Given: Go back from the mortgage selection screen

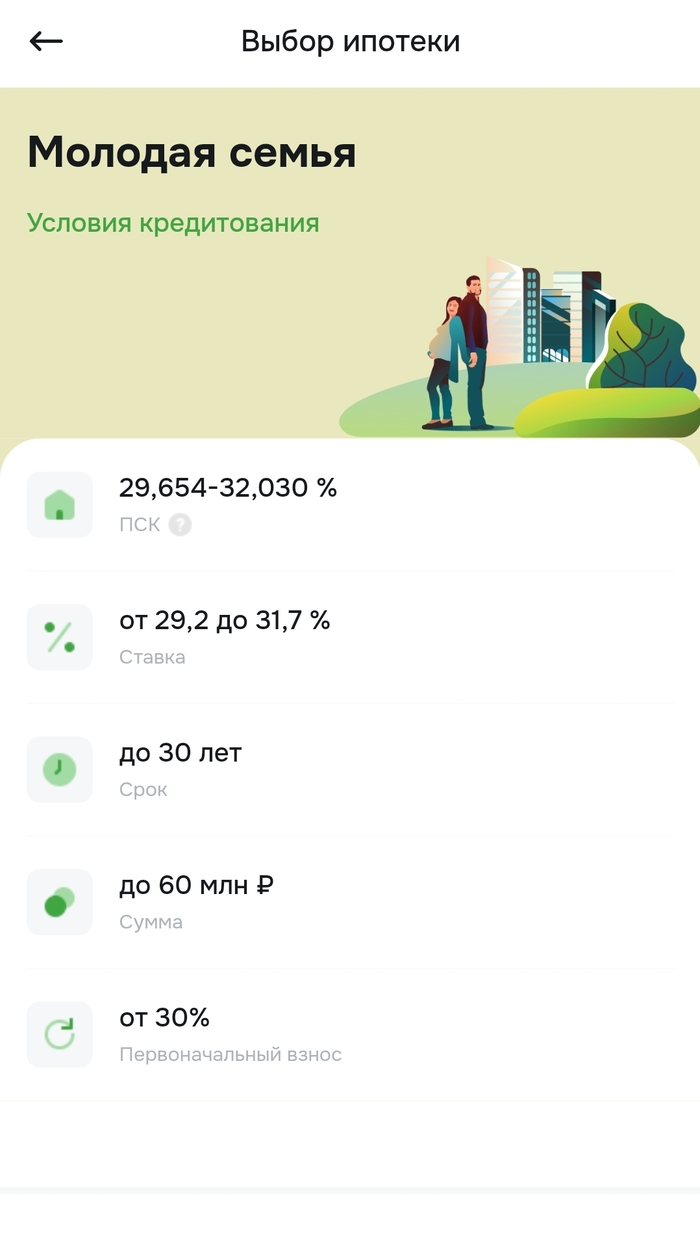Looking at the screenshot, I should click(x=46, y=42).
